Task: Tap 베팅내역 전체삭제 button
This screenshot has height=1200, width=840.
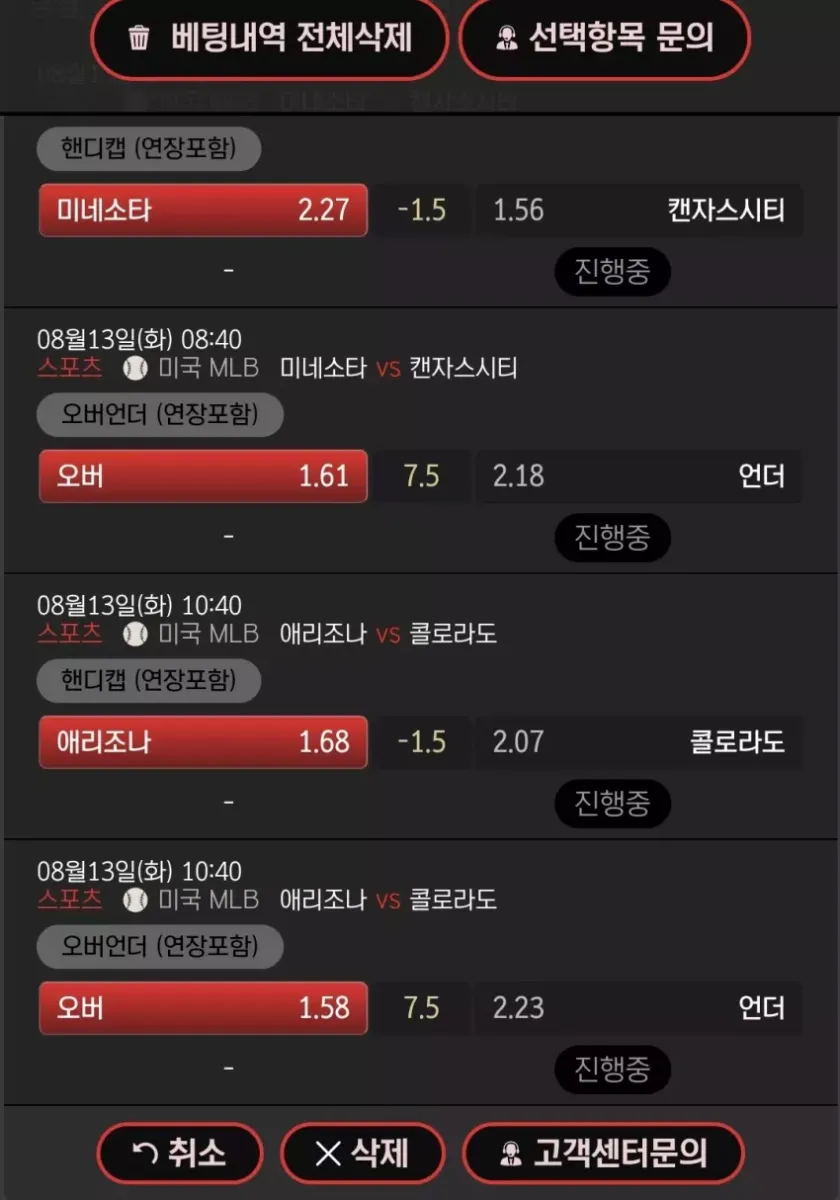Action: coord(269,39)
